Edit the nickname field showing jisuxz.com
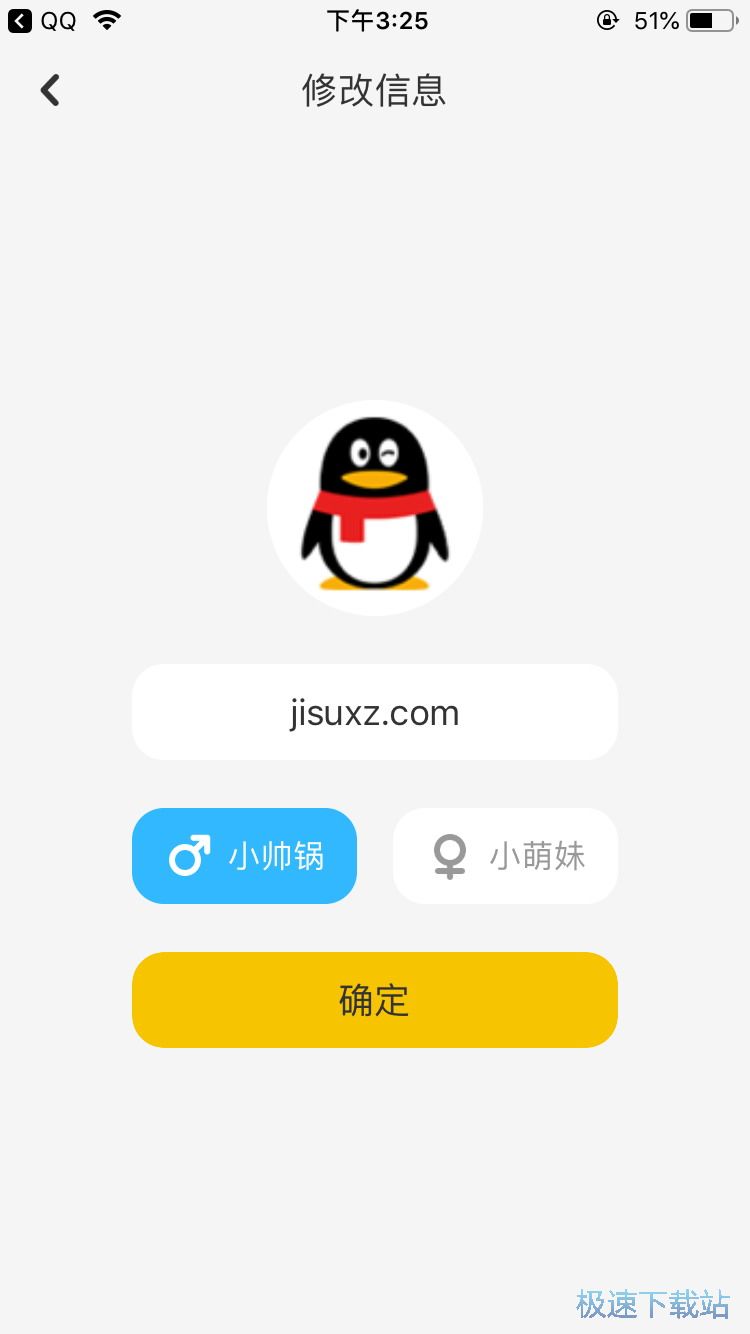The width and height of the screenshot is (750, 1334). (x=375, y=713)
